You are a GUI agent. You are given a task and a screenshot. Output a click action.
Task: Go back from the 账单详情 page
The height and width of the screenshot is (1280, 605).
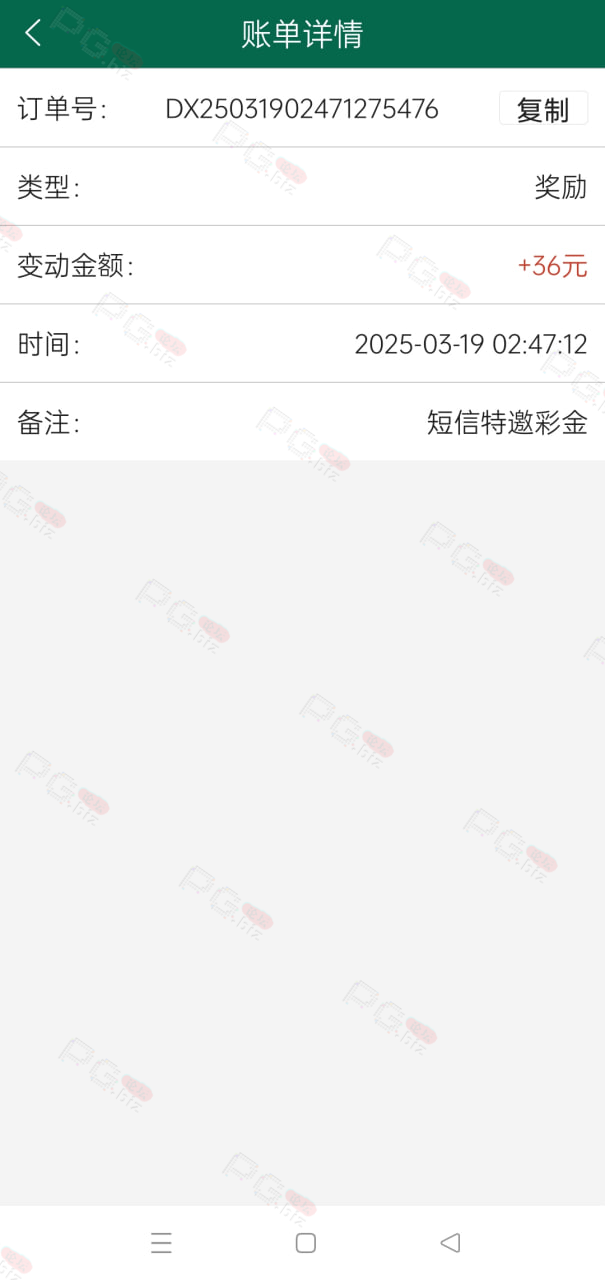33,33
